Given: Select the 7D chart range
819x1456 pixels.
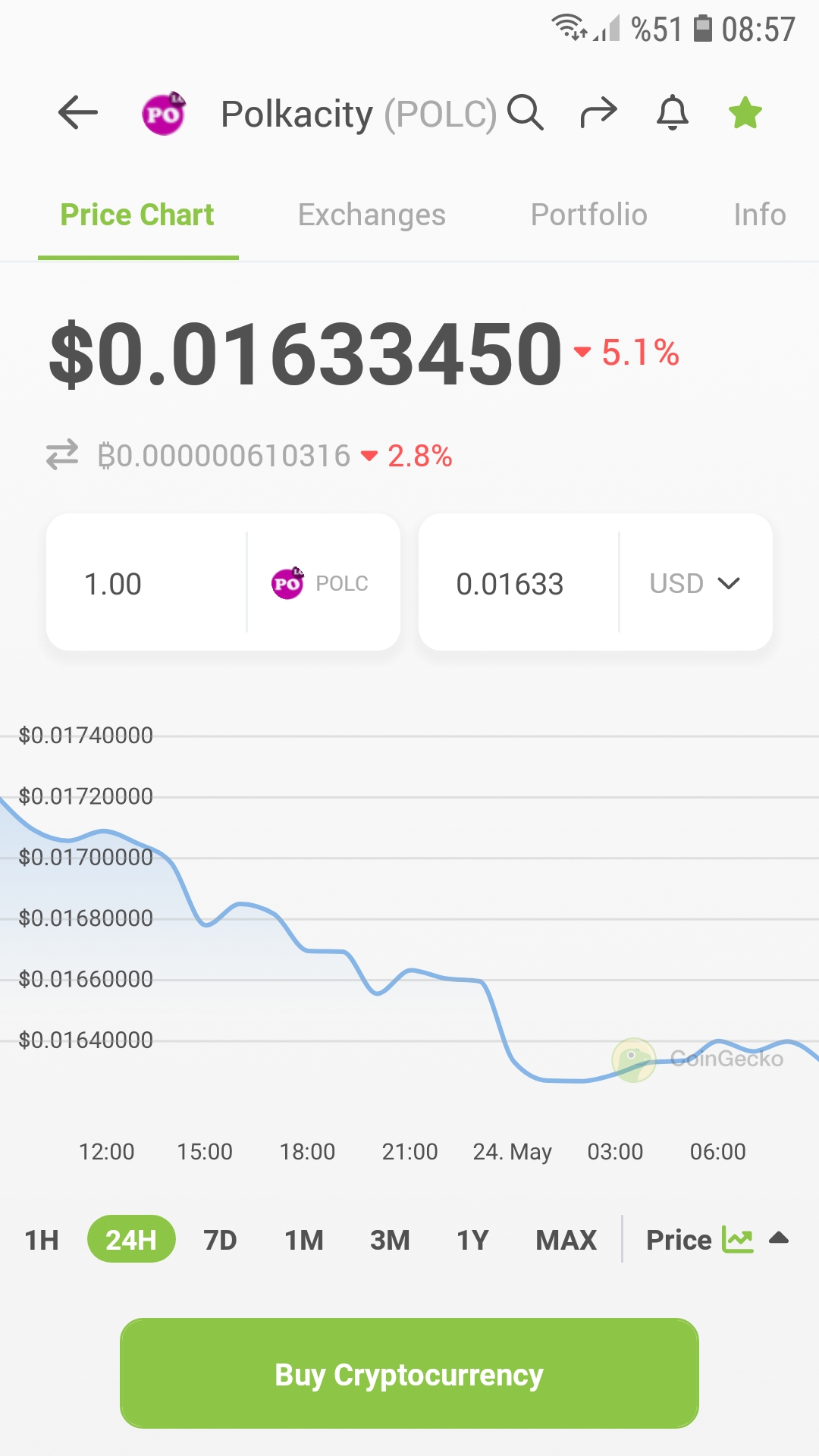Looking at the screenshot, I should 220,1240.
